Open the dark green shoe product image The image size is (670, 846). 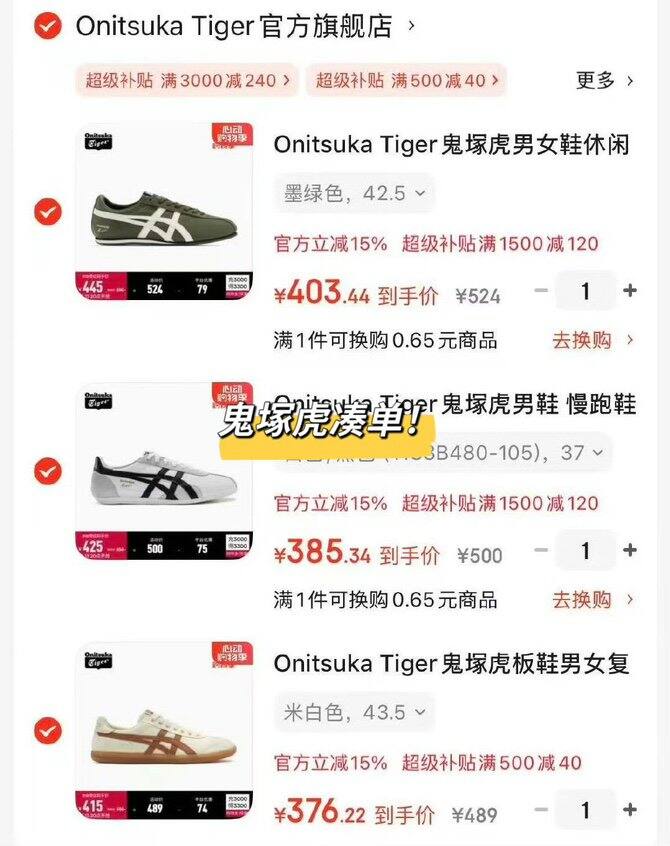[164, 212]
